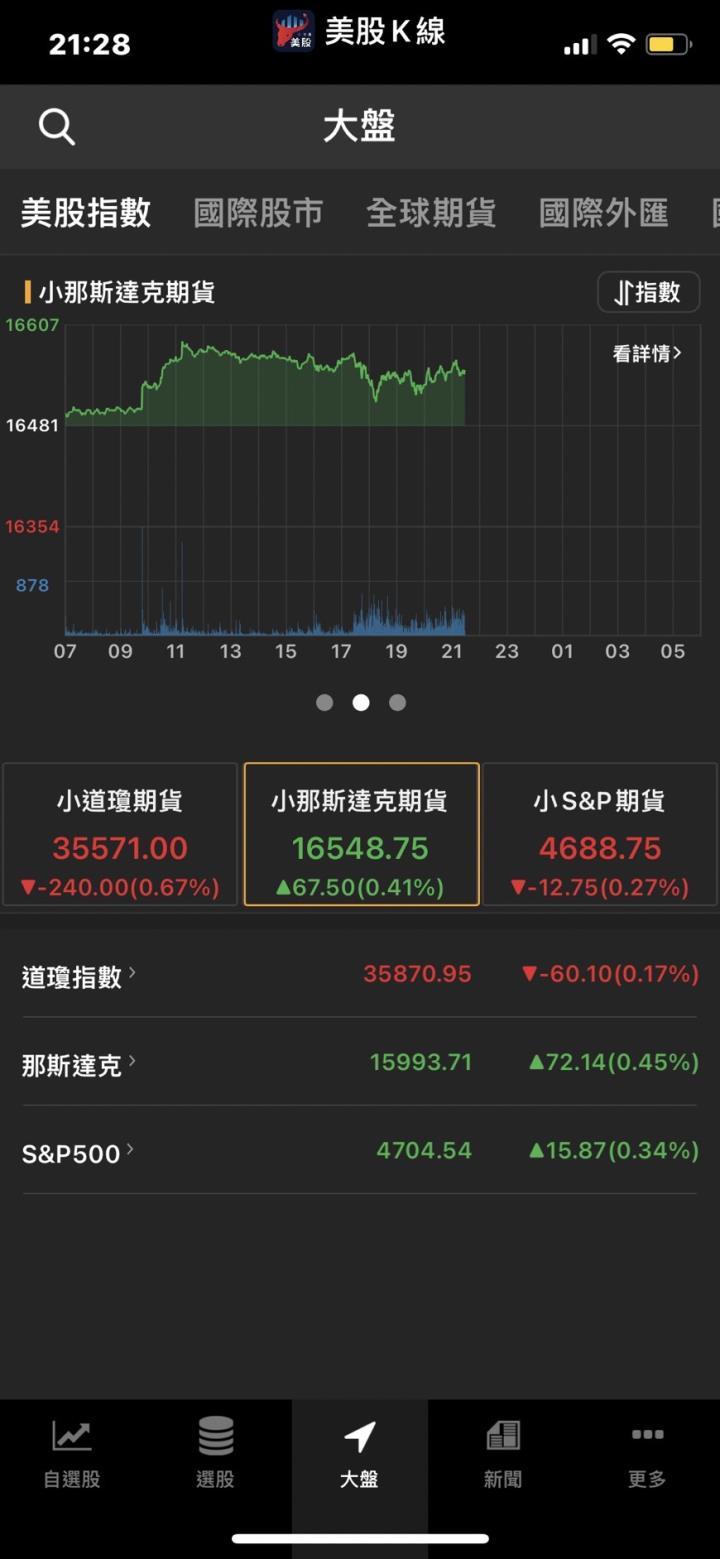Image resolution: width=720 pixels, height=1559 pixels.
Task: Open the 國際外匯 tab
Action: click(x=603, y=212)
